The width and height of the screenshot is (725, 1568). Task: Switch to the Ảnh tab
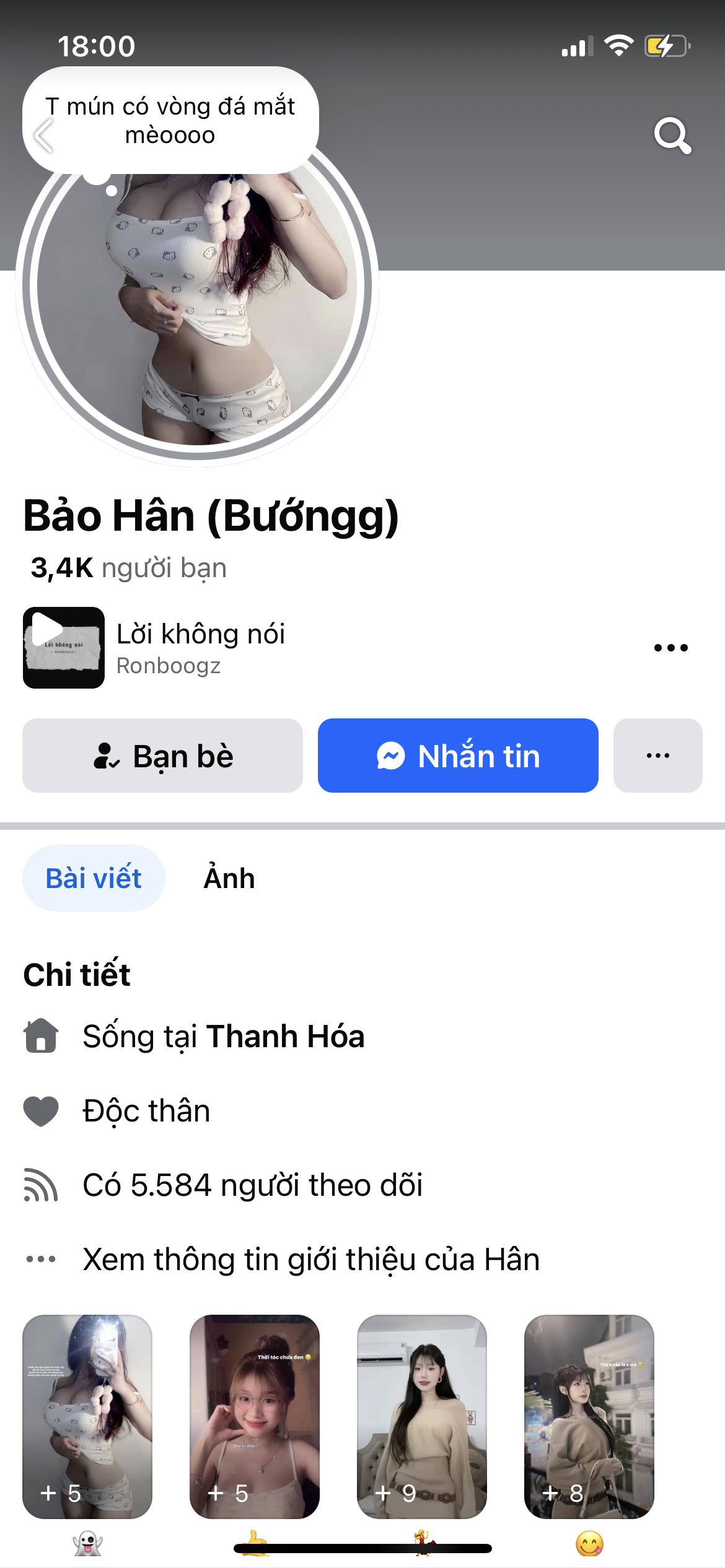(229, 878)
